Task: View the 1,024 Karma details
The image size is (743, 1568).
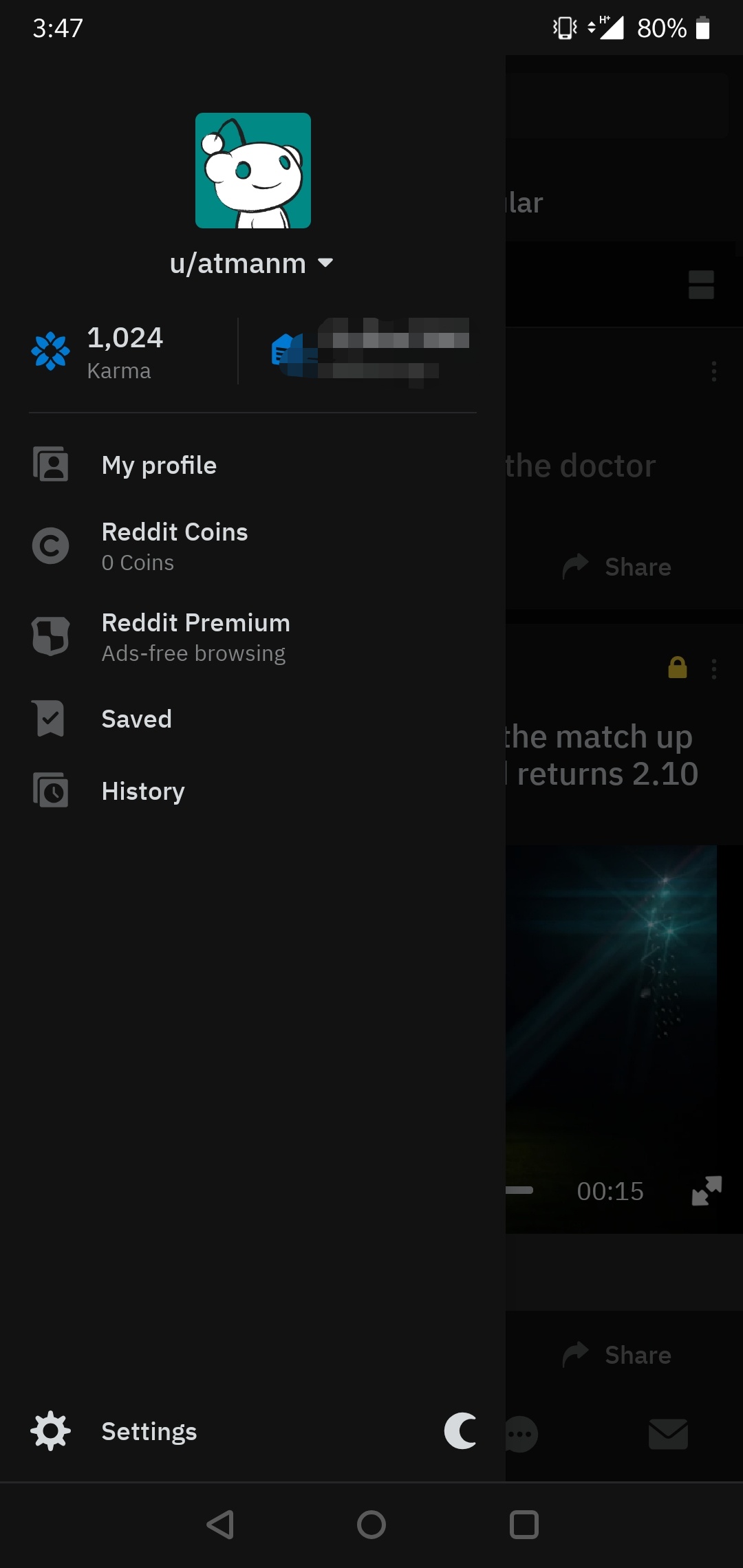Action: point(98,352)
